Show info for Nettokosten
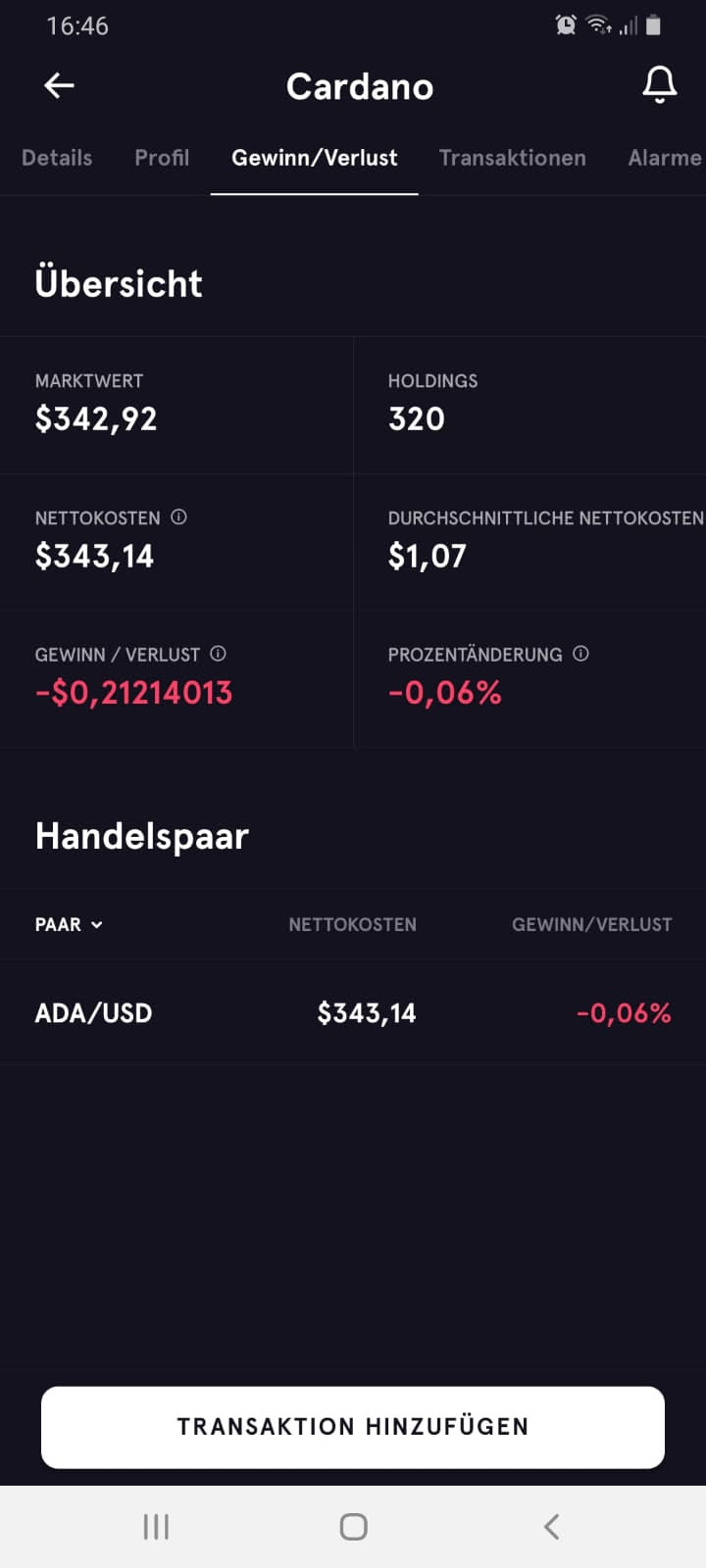Screen dimensions: 706x1568 coord(178,517)
